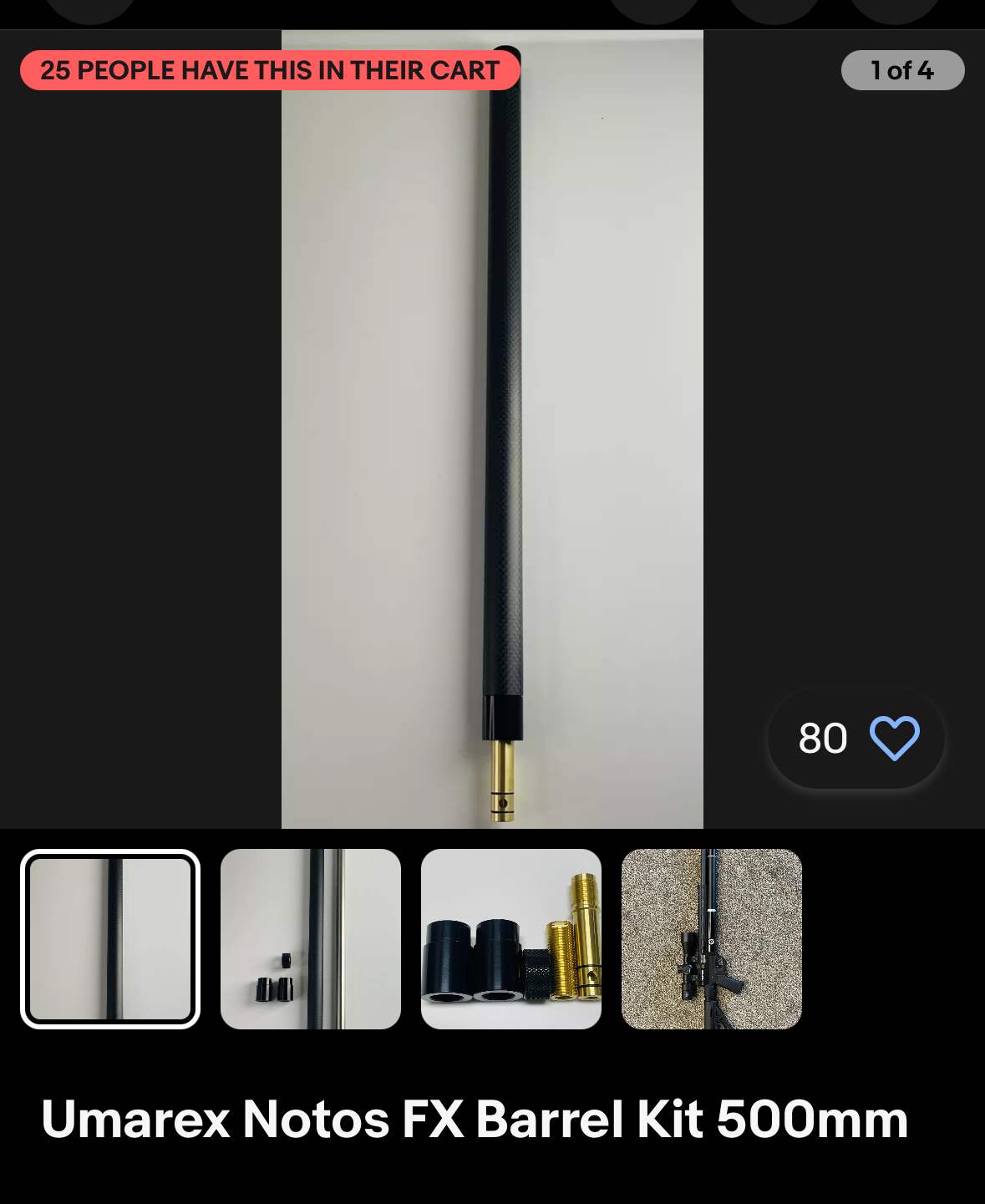Favorite this item with the heart button
The height and width of the screenshot is (1204, 985).
894,739
